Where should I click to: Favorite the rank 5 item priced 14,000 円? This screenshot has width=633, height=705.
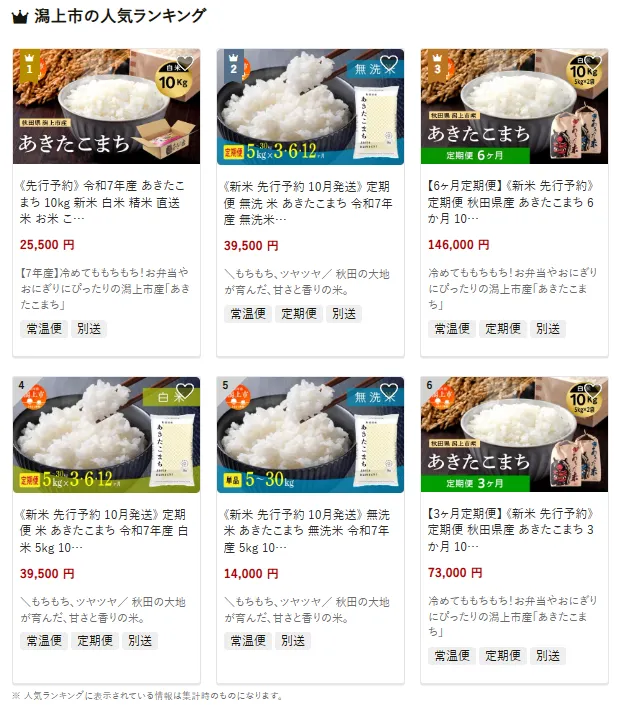pyautogui.click(x=389, y=392)
